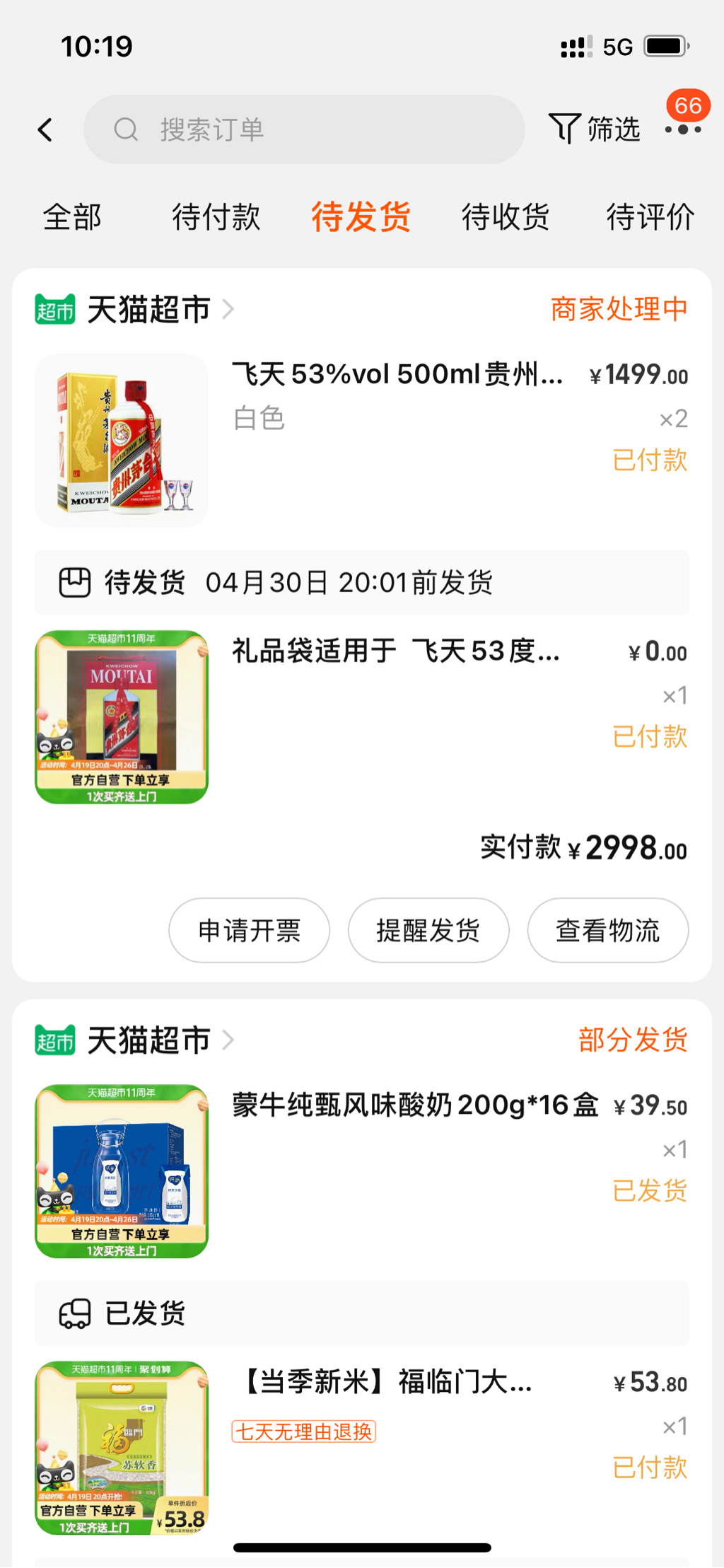
Task: Switch to the 待评价 tab
Action: coord(650,217)
